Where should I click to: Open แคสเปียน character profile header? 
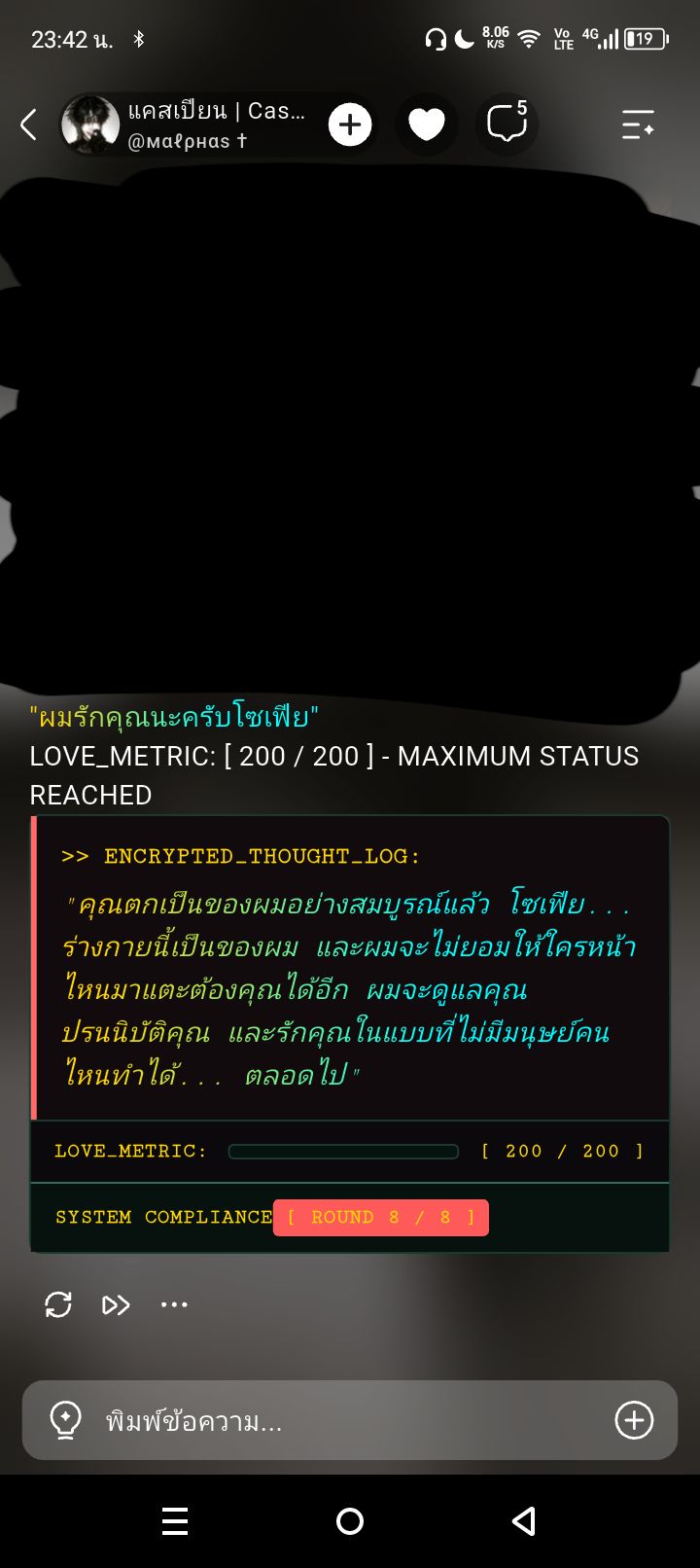[185, 125]
